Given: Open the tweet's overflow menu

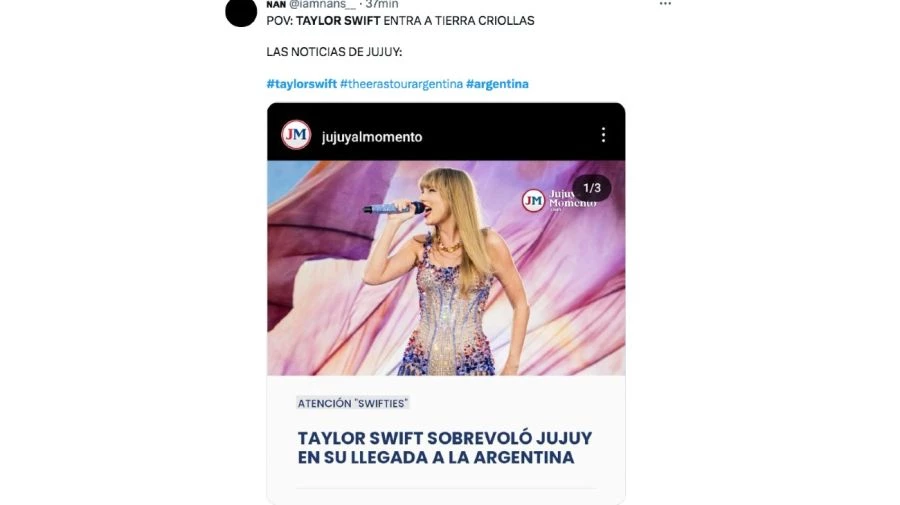Looking at the screenshot, I should [x=665, y=4].
